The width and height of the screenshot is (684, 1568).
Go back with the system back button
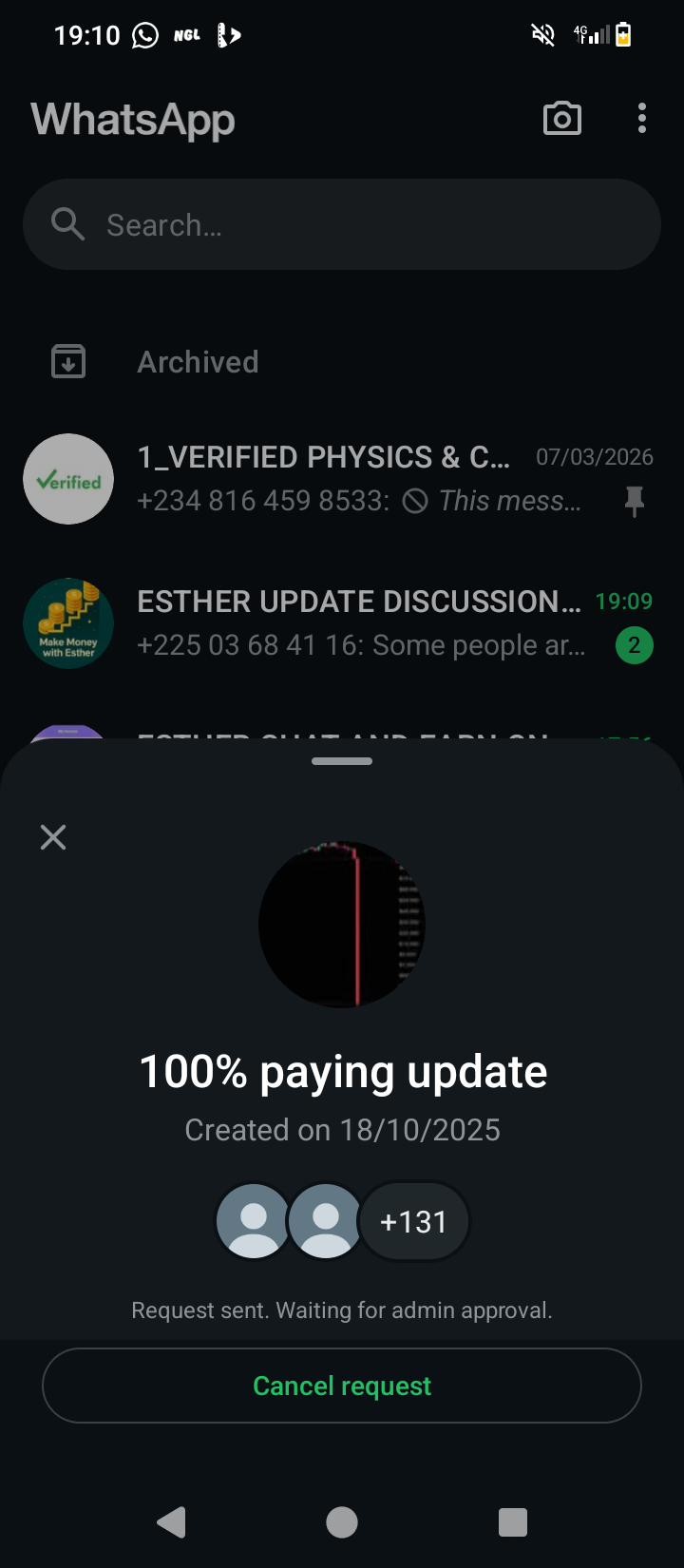pyautogui.click(x=171, y=1522)
